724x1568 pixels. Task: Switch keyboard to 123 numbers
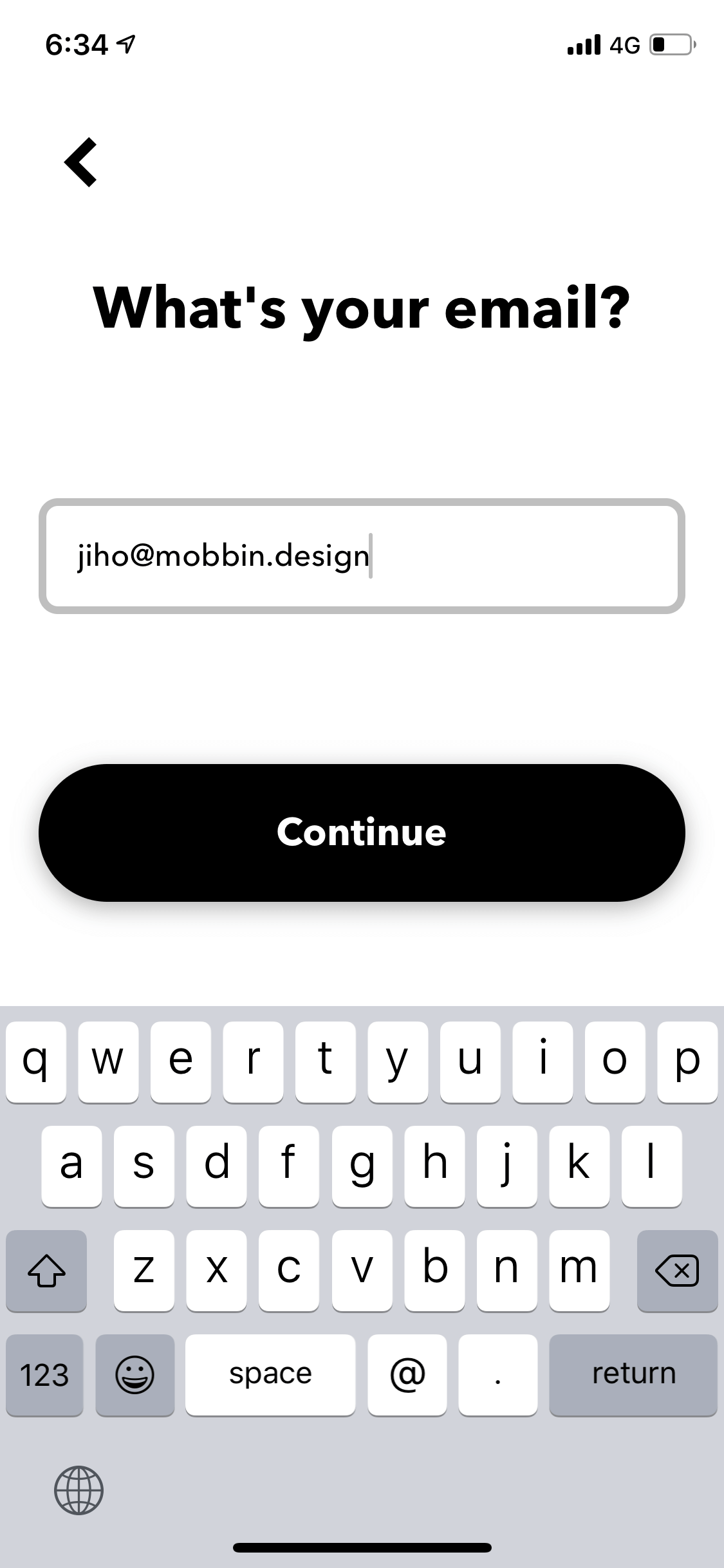44,1374
